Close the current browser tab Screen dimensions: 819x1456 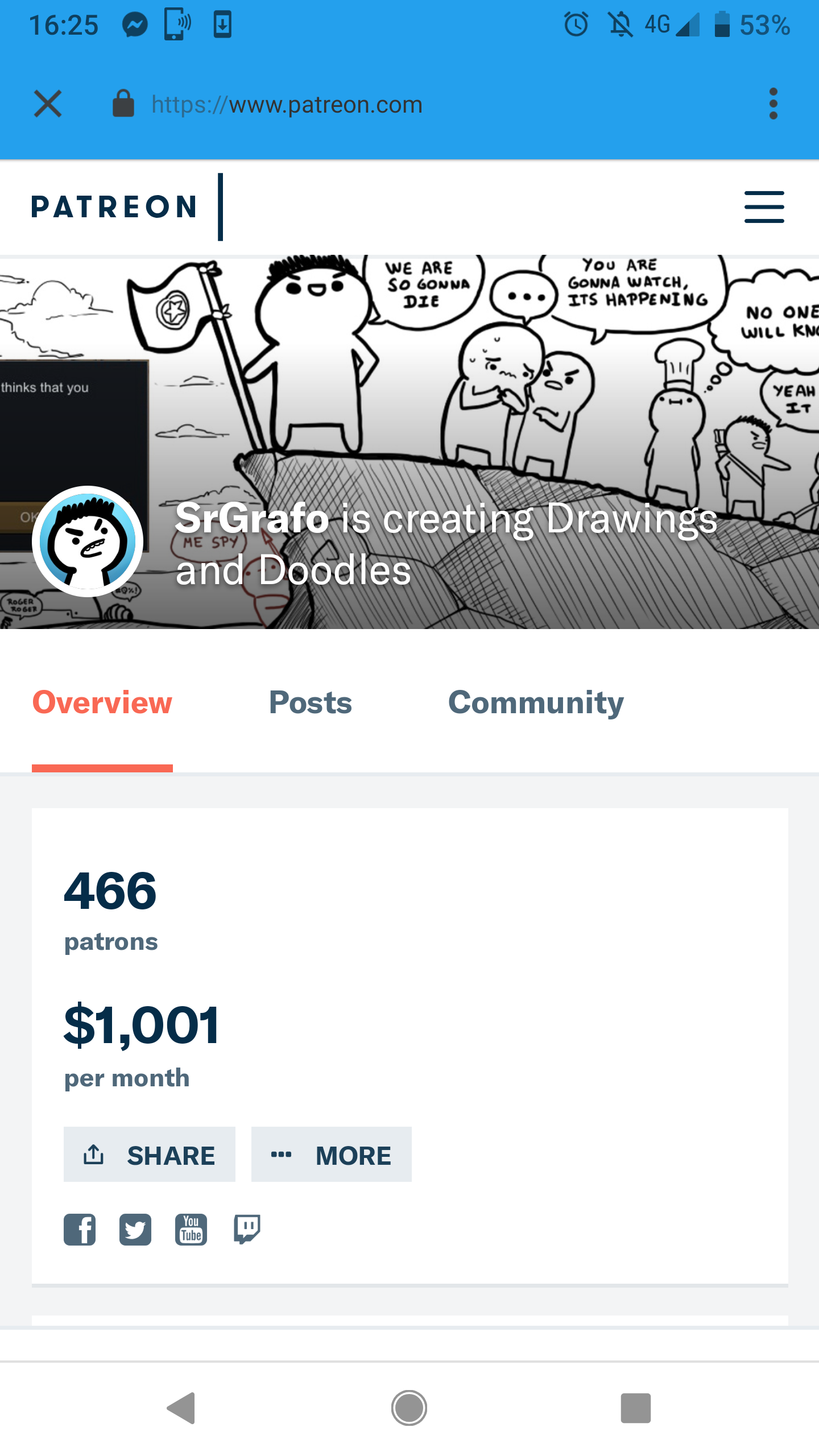pos(48,104)
